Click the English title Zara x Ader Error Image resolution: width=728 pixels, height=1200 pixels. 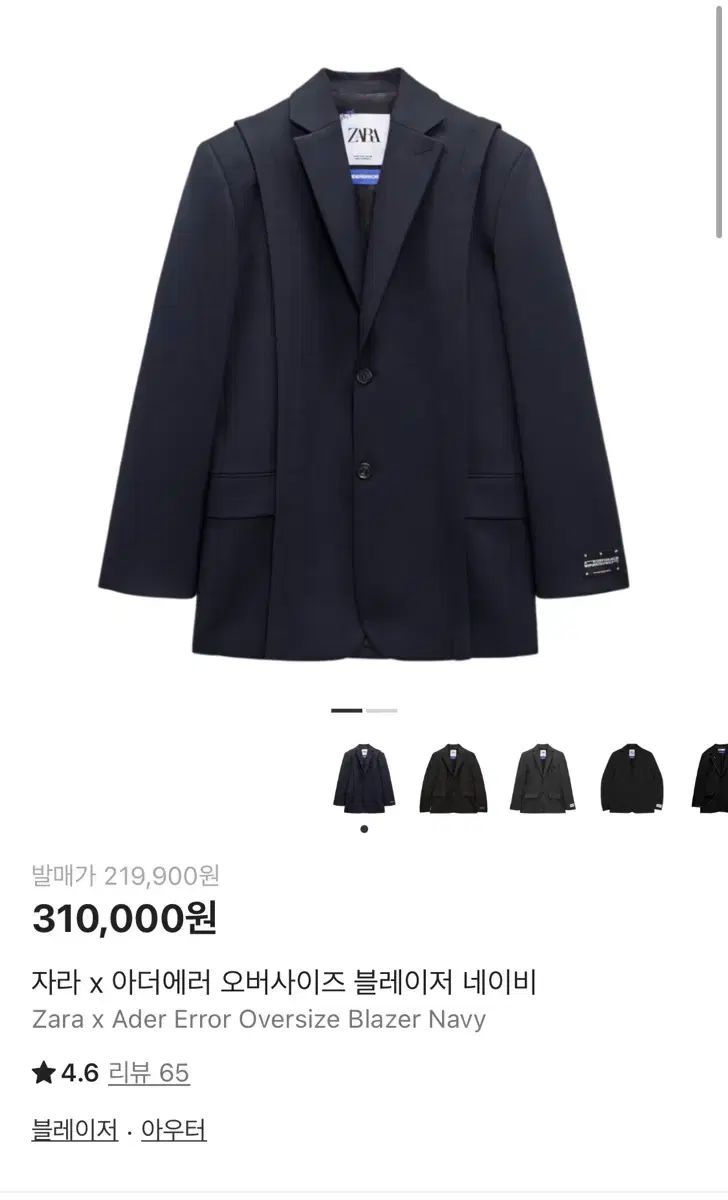[256, 1019]
